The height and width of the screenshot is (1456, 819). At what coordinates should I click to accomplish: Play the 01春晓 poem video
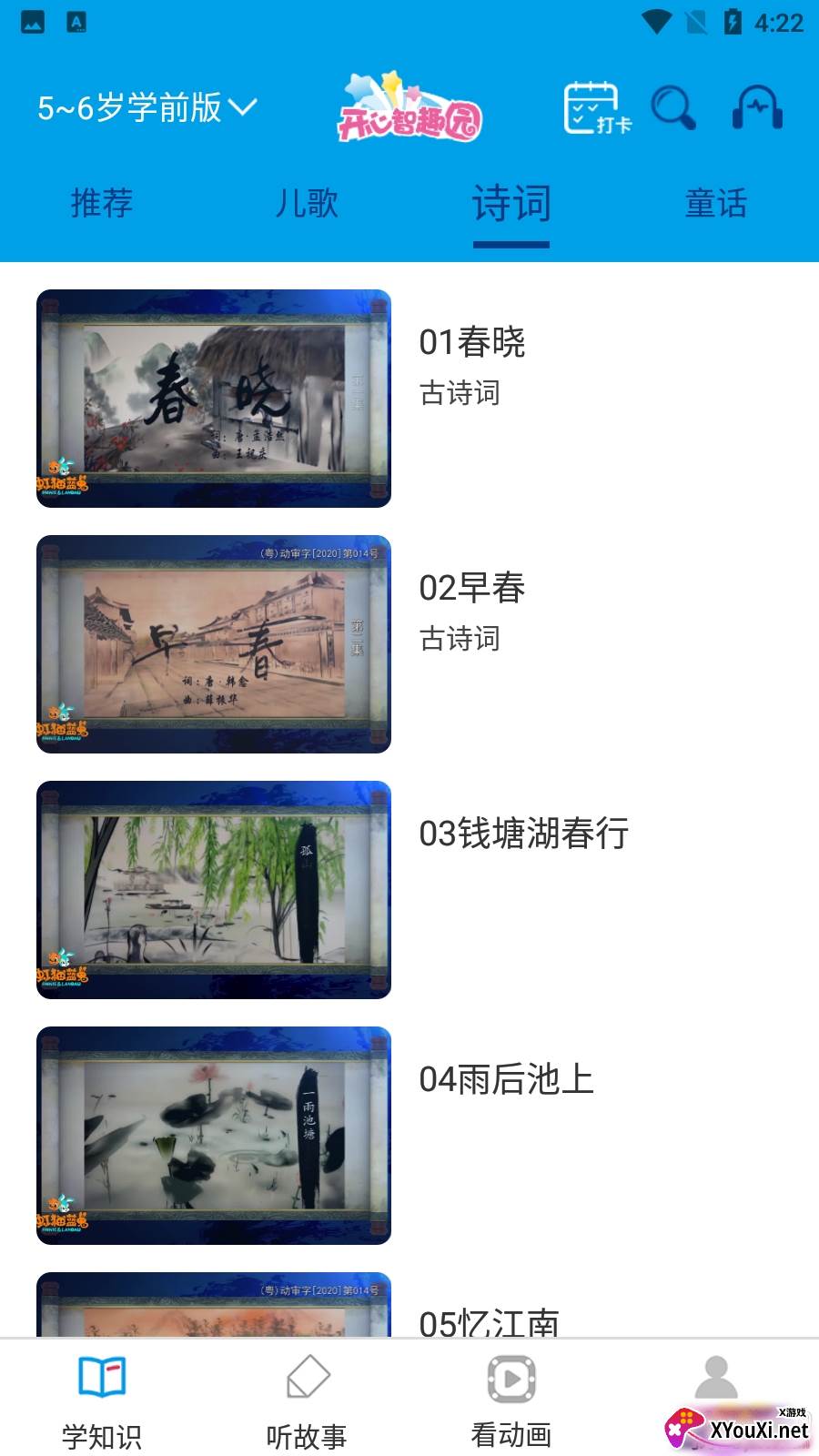click(x=214, y=399)
